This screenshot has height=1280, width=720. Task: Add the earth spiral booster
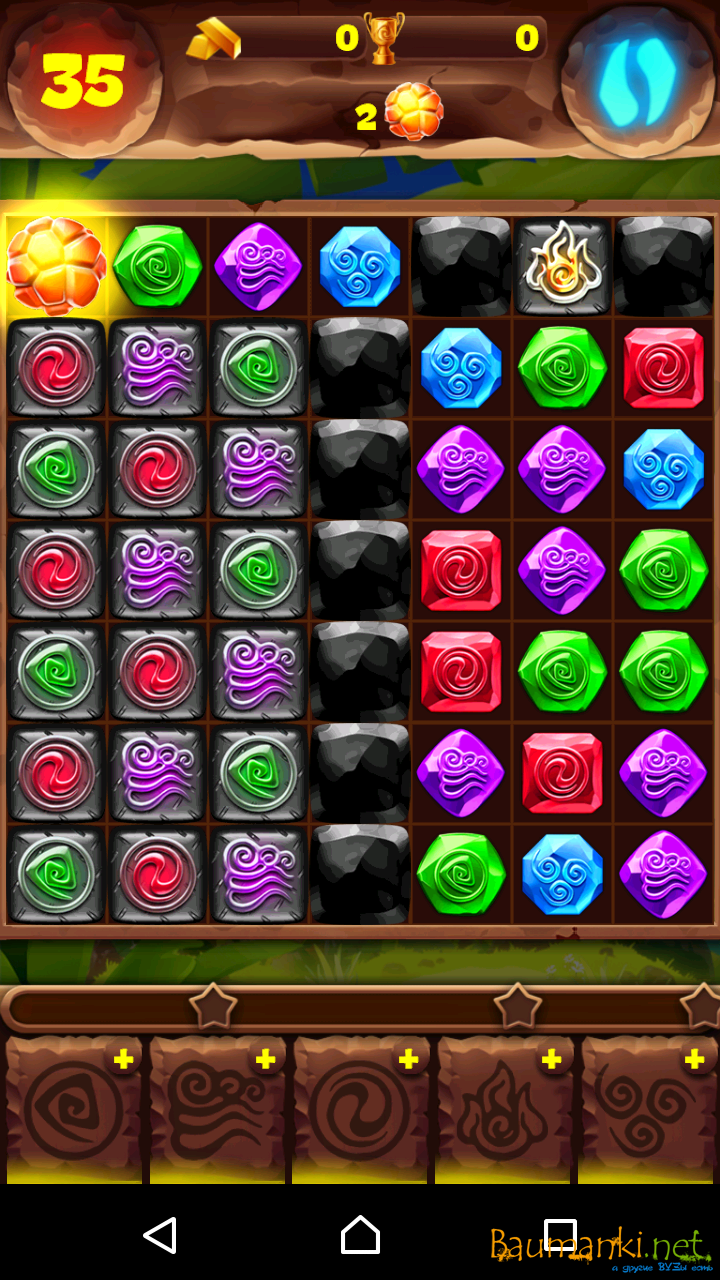pos(123,1061)
